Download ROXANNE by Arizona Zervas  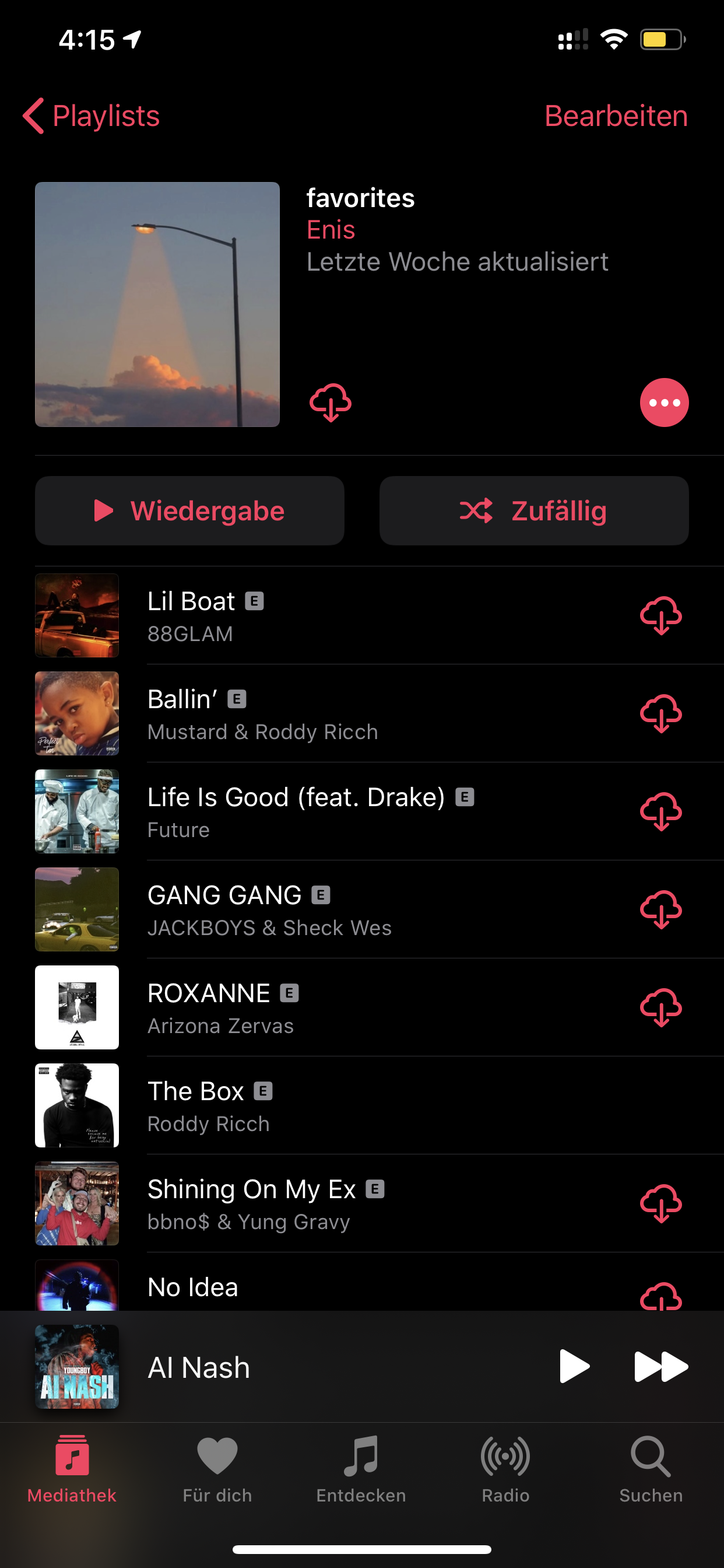(660, 1007)
